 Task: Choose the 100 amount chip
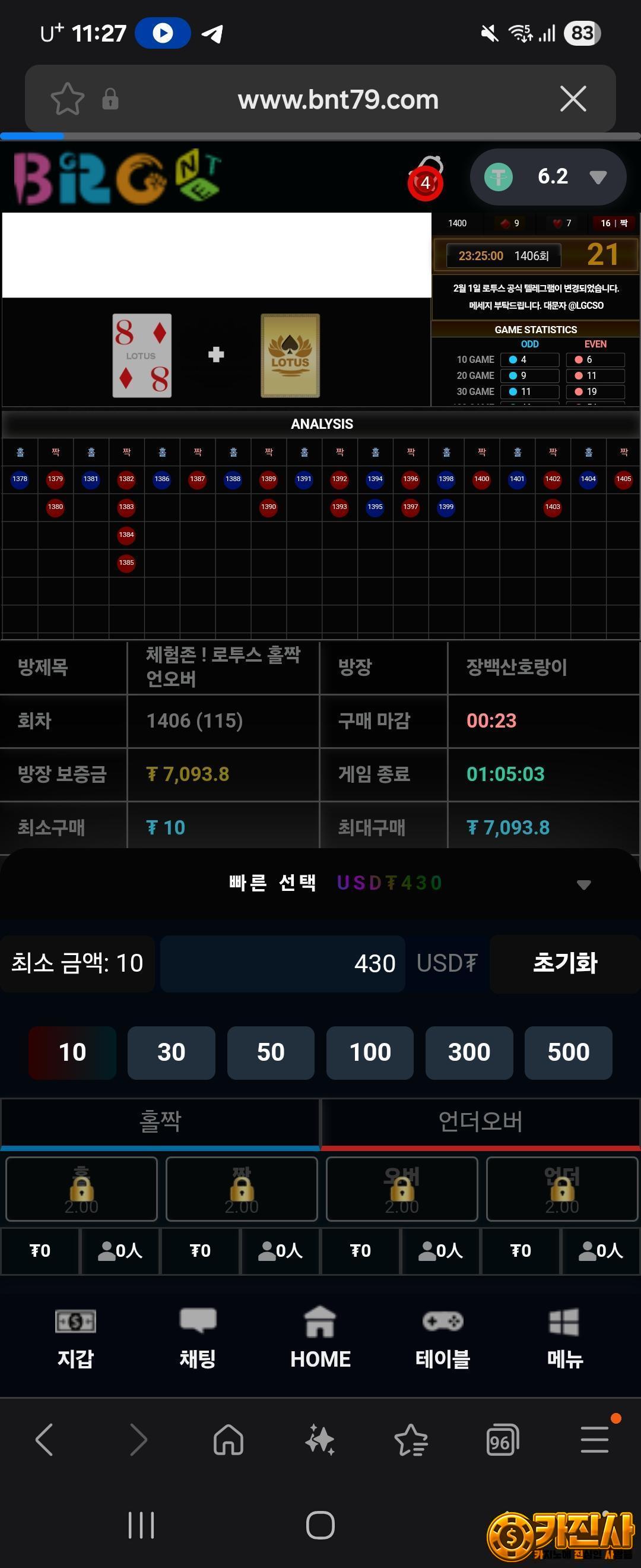click(370, 1052)
